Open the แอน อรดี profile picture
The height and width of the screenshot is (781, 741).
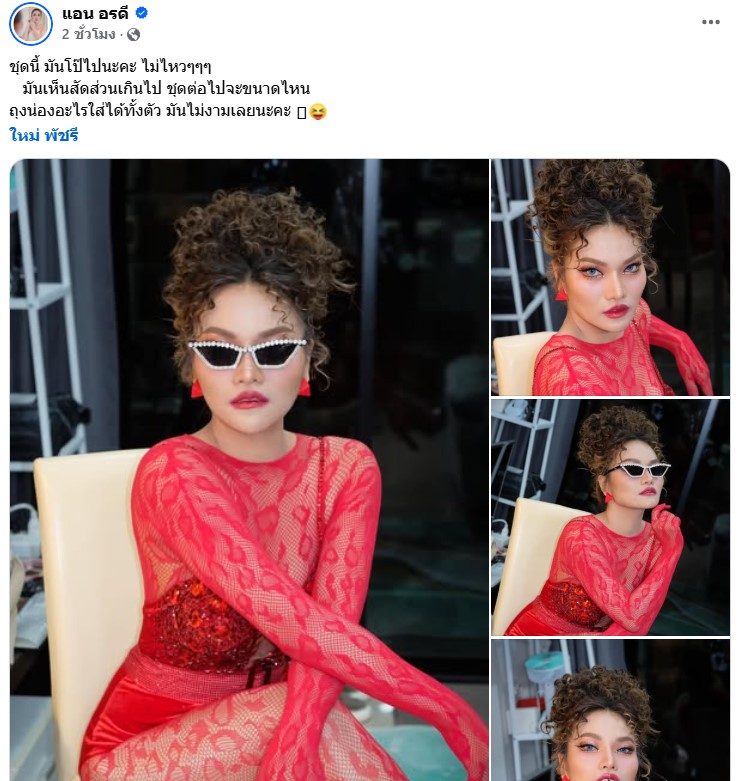point(31,23)
